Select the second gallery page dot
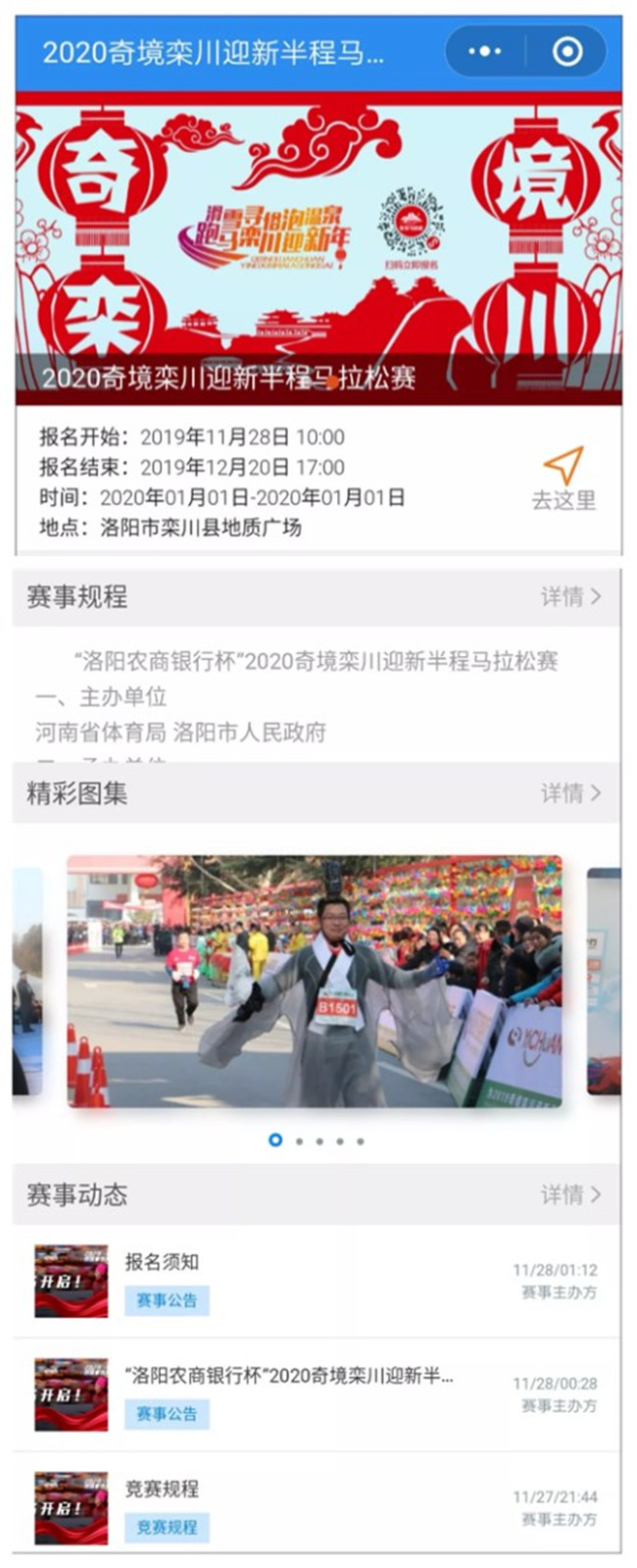 (299, 1141)
